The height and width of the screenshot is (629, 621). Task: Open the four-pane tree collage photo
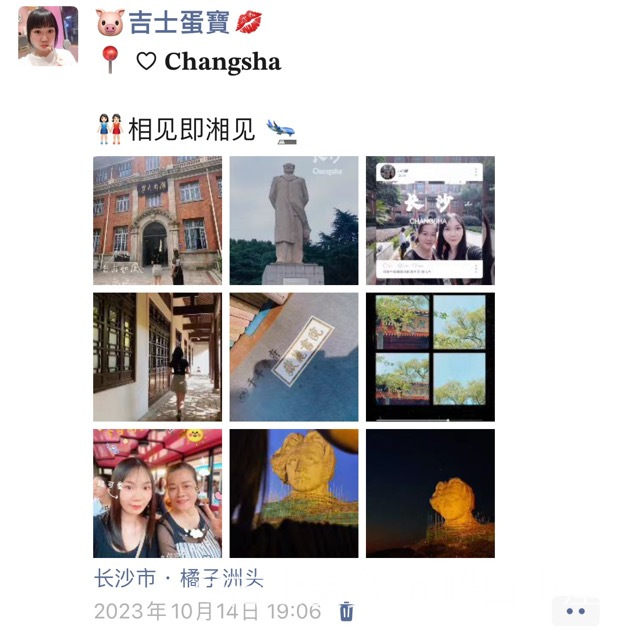click(x=430, y=357)
